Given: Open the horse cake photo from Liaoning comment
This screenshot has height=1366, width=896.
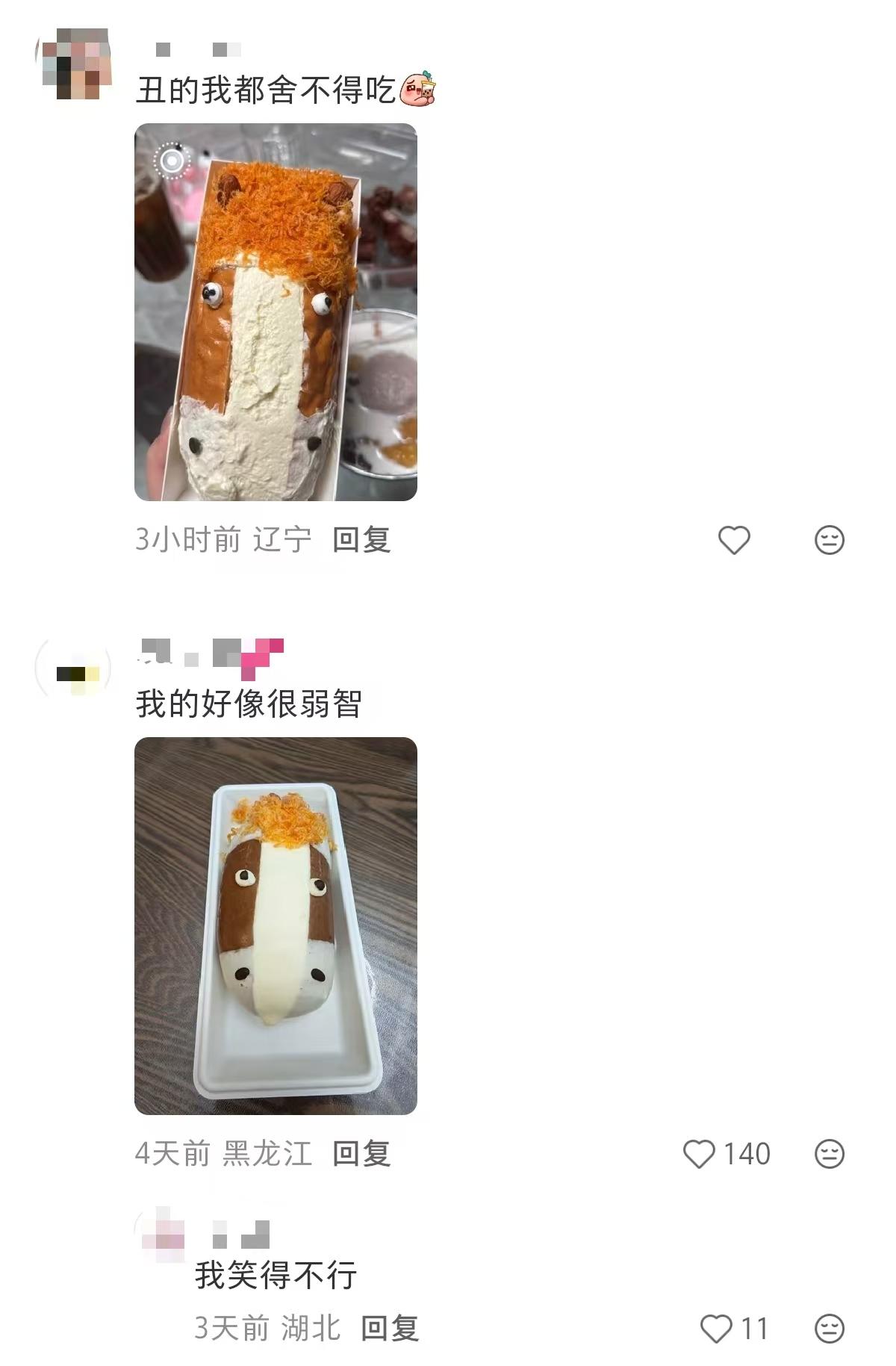Looking at the screenshot, I should pos(276,311).
